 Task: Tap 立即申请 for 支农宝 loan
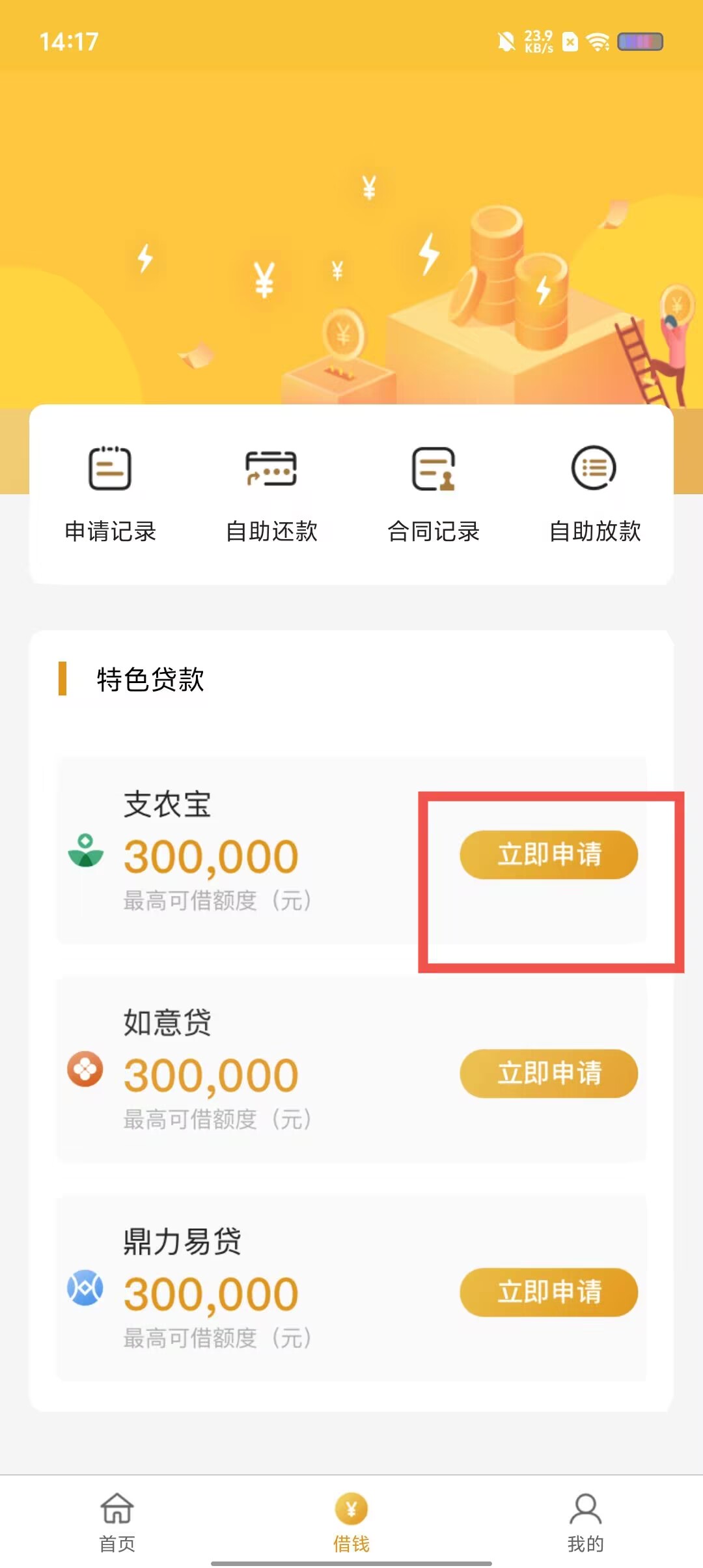pyautogui.click(x=549, y=854)
